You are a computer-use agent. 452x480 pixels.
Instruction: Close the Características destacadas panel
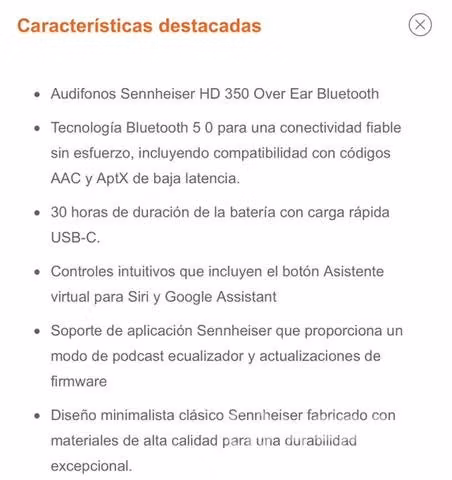tap(420, 25)
